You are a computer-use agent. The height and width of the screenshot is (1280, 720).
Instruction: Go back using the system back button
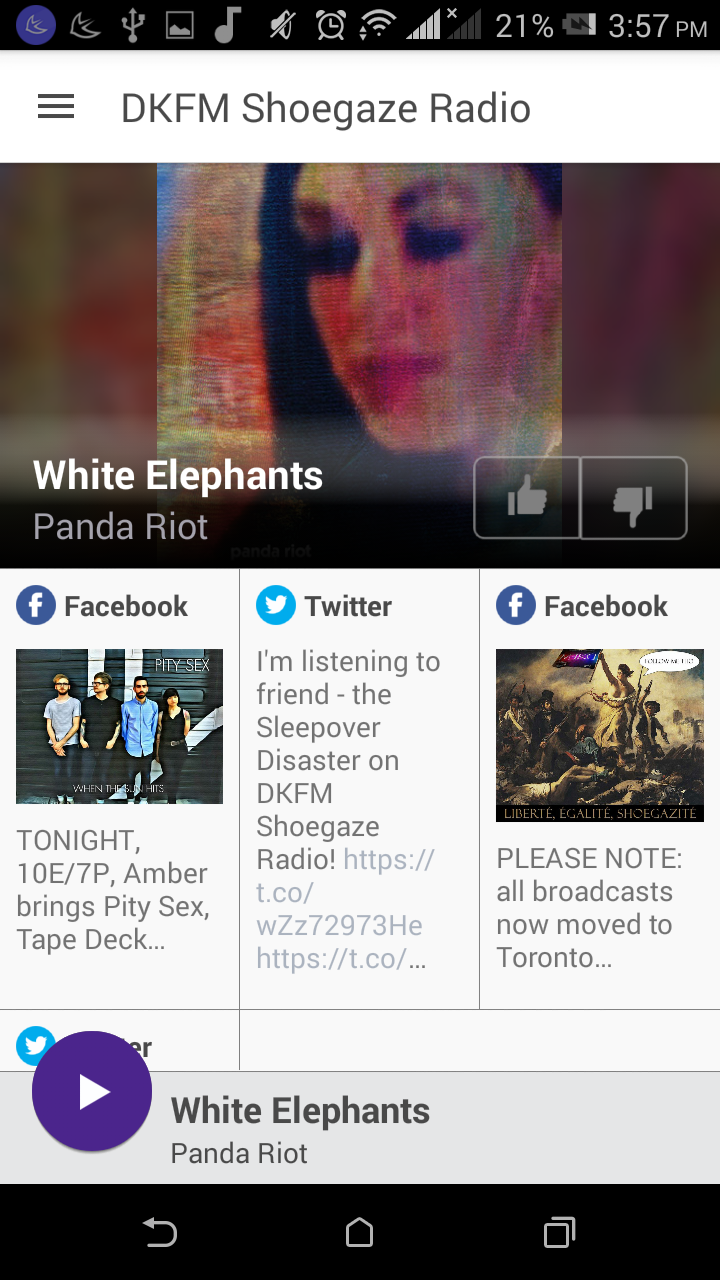[x=160, y=1233]
